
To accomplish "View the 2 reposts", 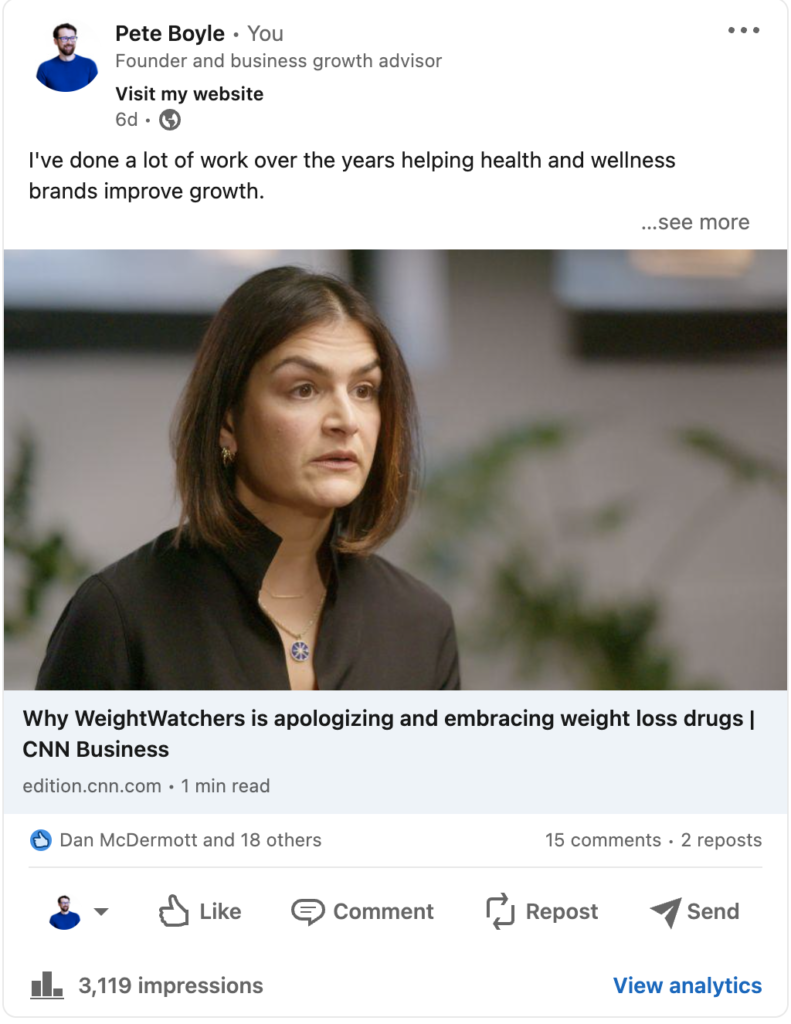I will pos(721,840).
